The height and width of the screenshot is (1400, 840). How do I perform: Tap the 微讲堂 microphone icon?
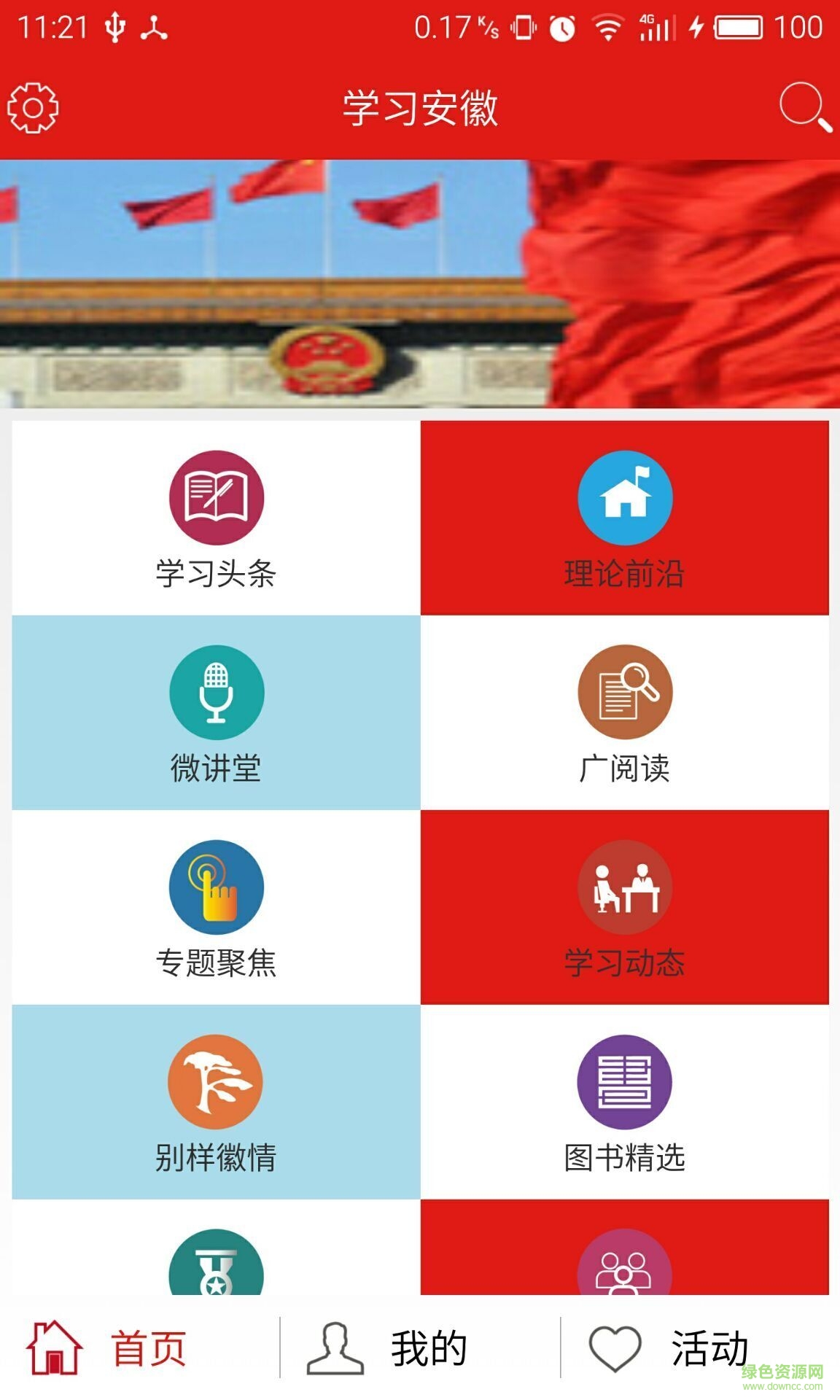[215, 693]
